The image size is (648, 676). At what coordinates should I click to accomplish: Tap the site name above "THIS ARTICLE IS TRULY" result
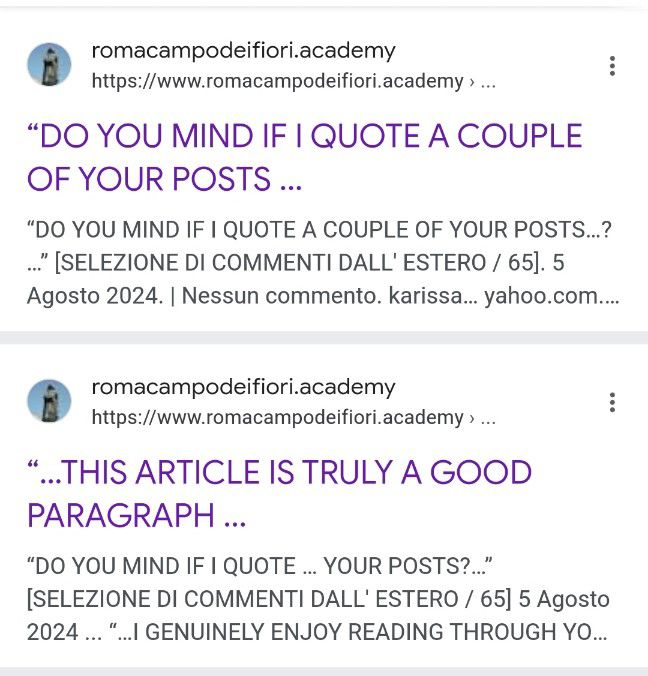(243, 387)
